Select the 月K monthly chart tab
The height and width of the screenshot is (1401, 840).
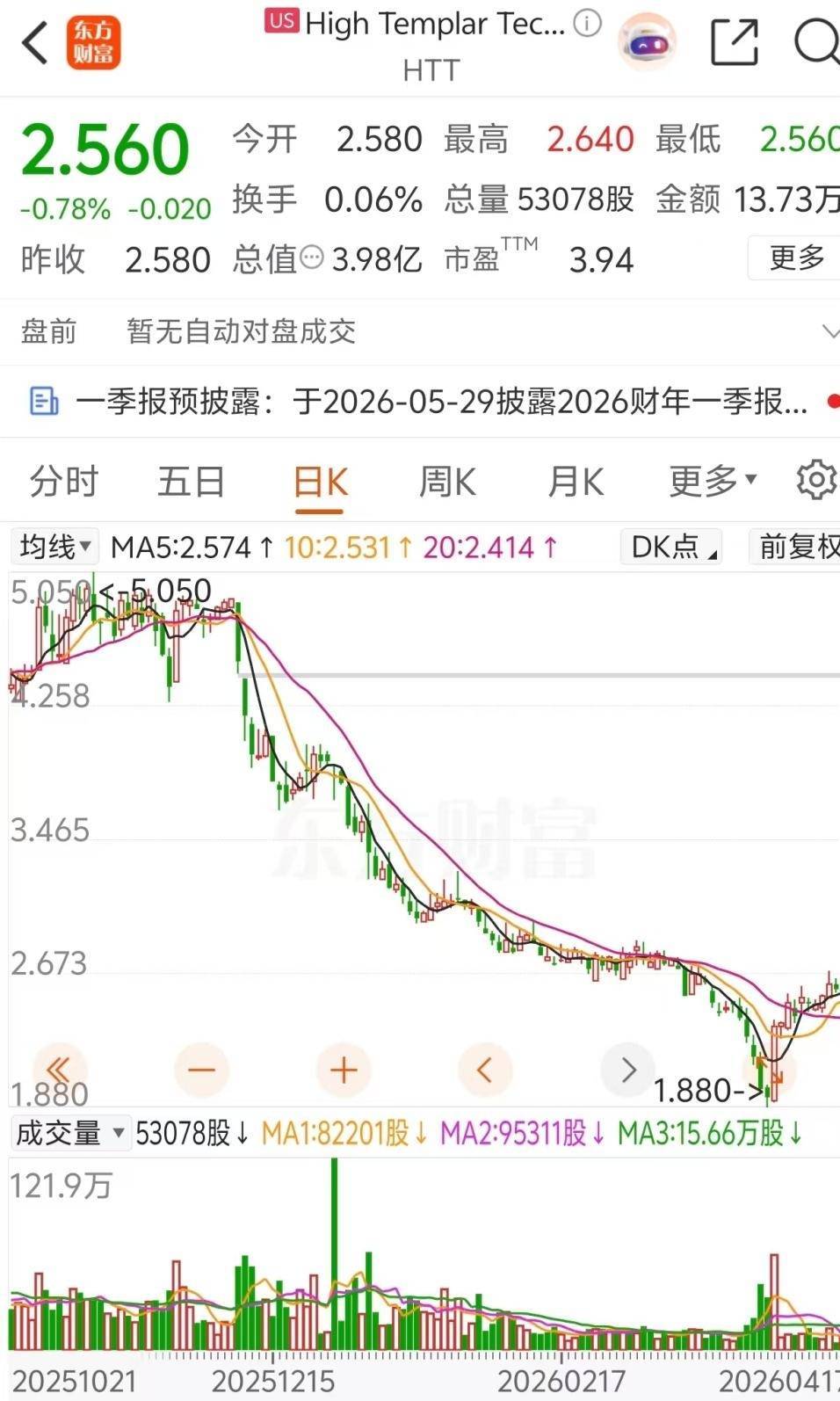(x=575, y=482)
